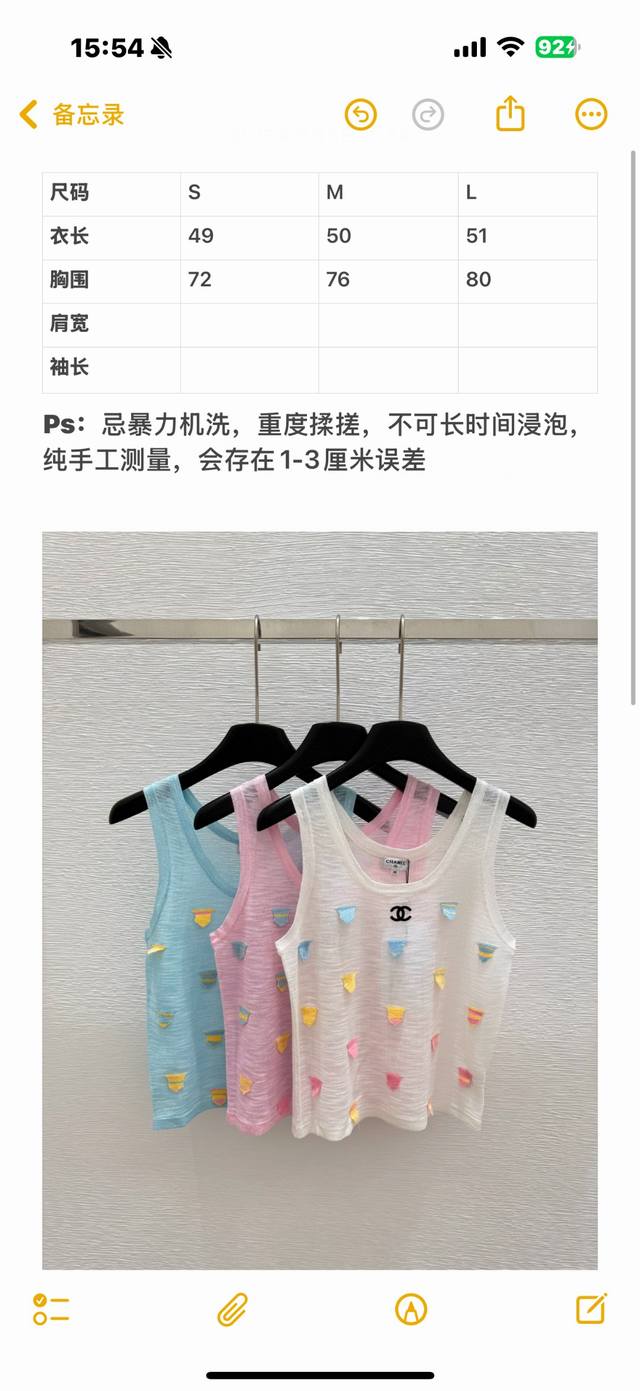Open the markup drawing tool
This screenshot has height=1391, width=640.
pyautogui.click(x=411, y=1309)
